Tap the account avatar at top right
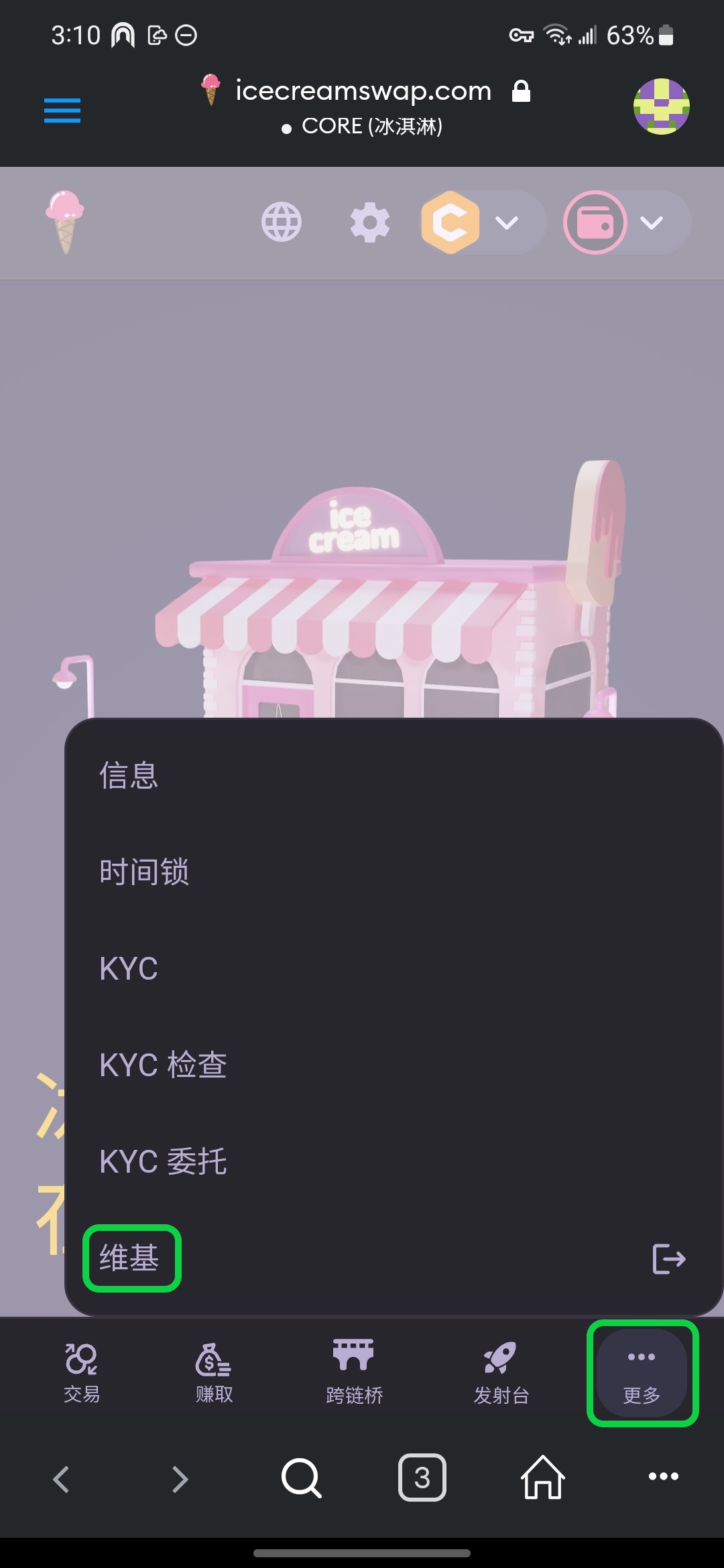Screen dimensions: 724x1568 [661, 107]
